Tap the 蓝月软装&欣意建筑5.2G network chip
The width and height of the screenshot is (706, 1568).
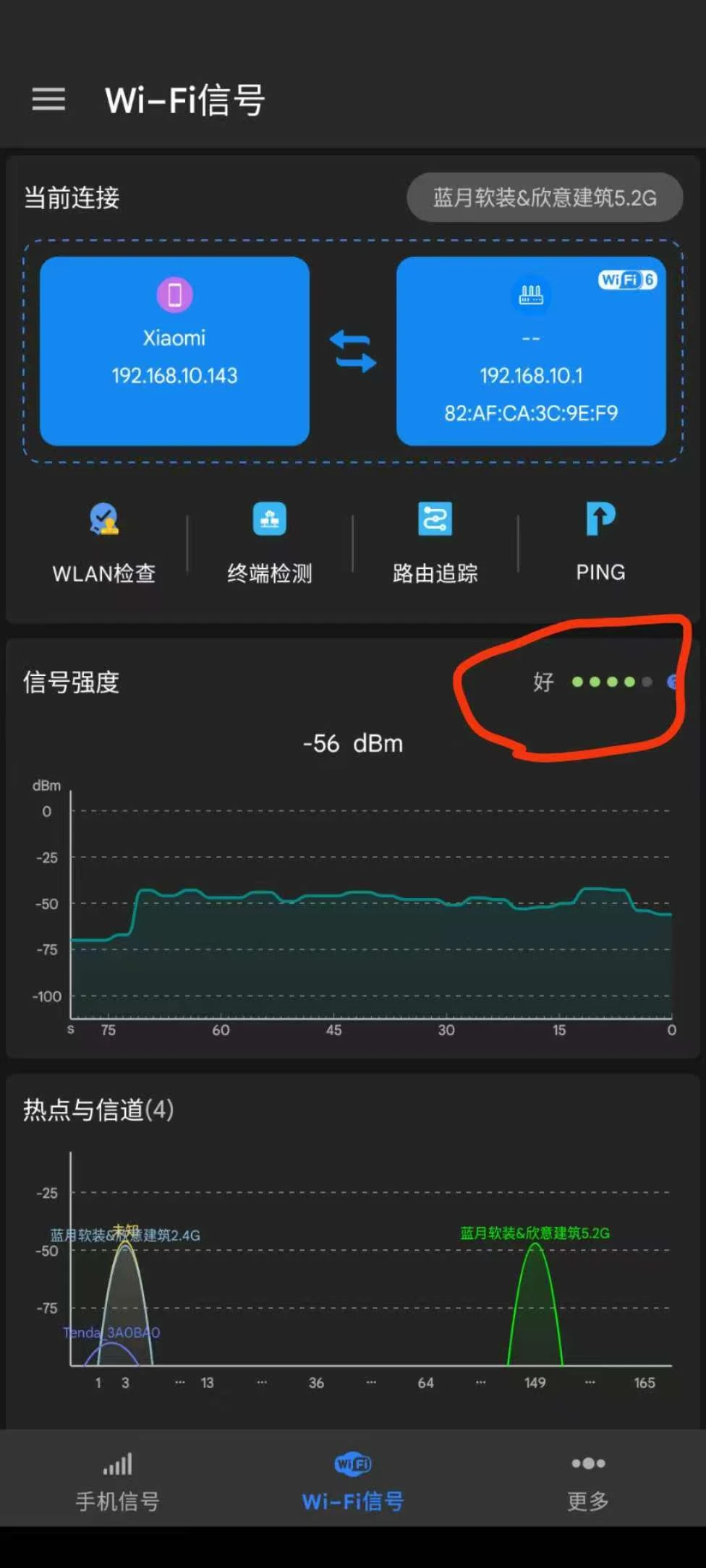coord(545,197)
